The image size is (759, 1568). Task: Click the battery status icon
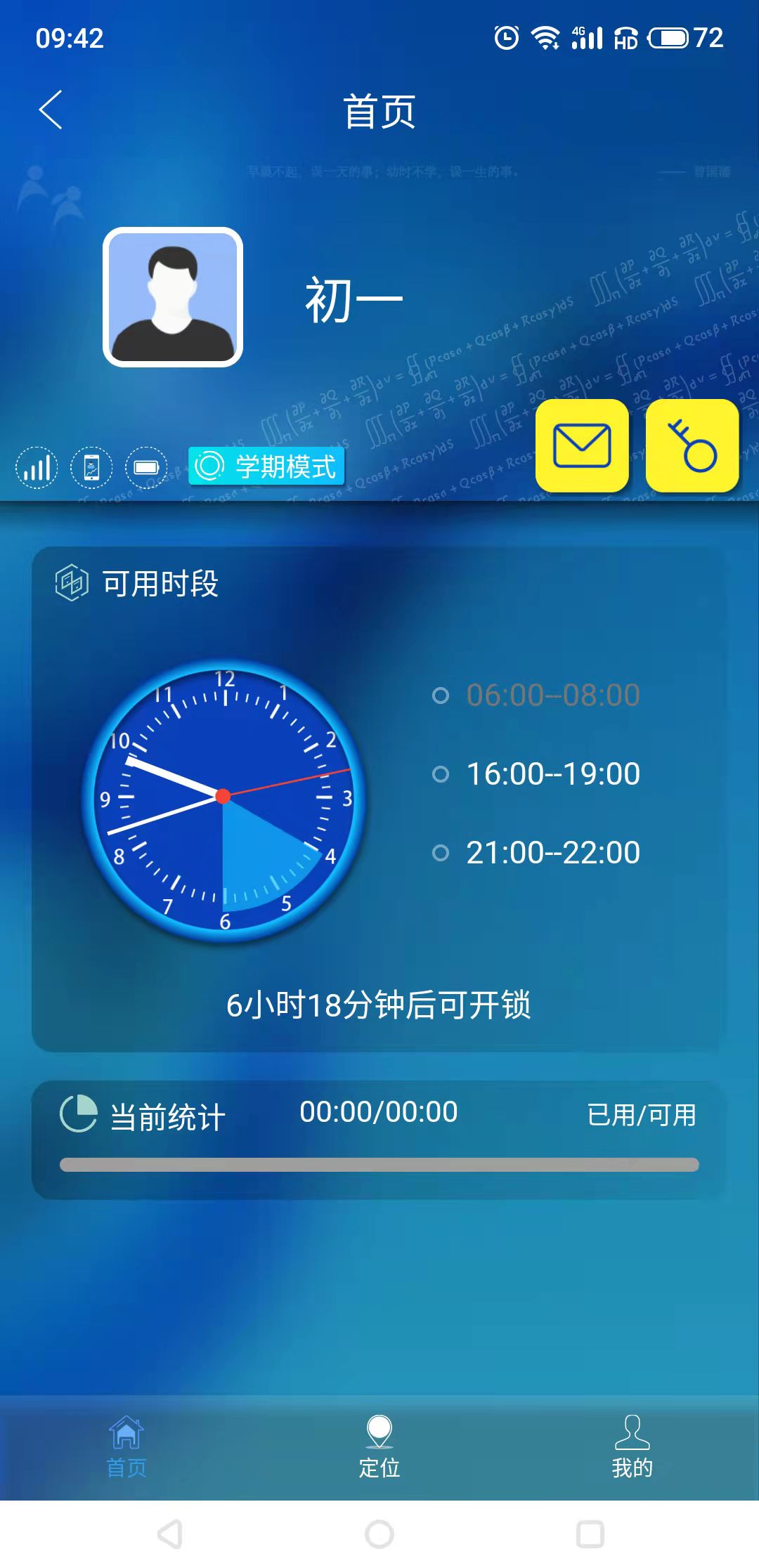coord(147,466)
